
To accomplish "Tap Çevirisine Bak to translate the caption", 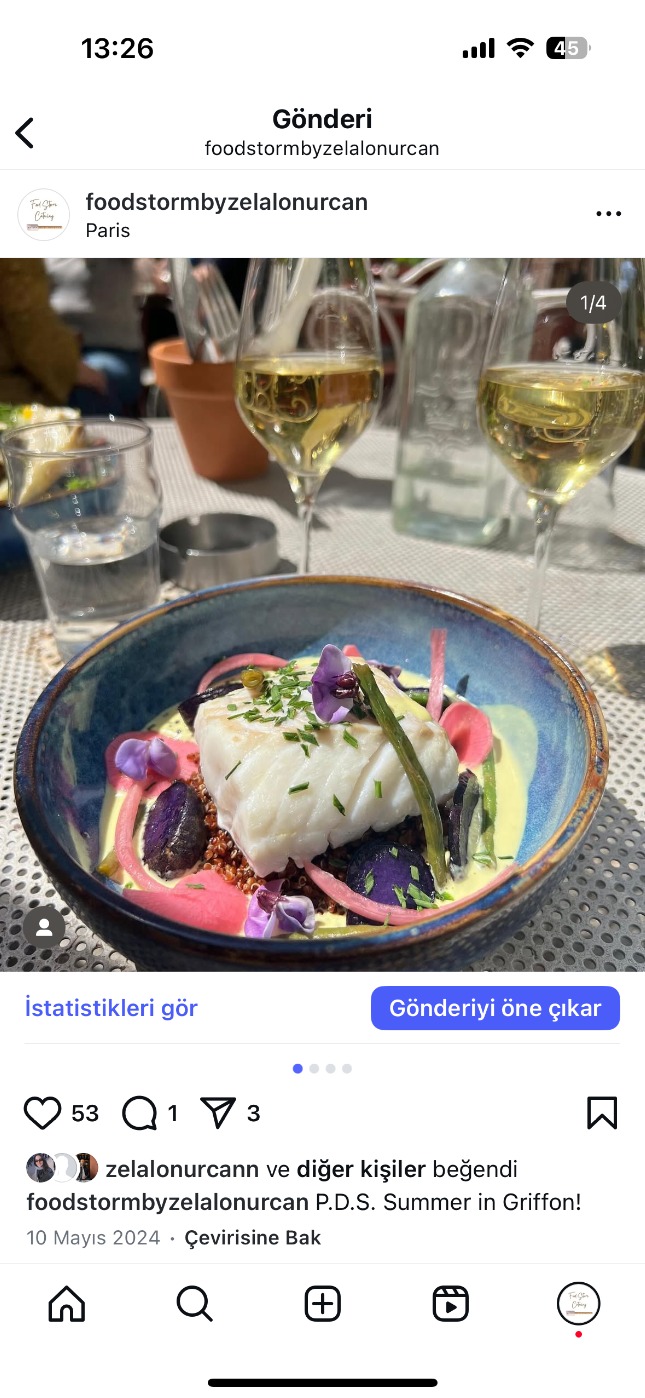I will pyautogui.click(x=252, y=1238).
